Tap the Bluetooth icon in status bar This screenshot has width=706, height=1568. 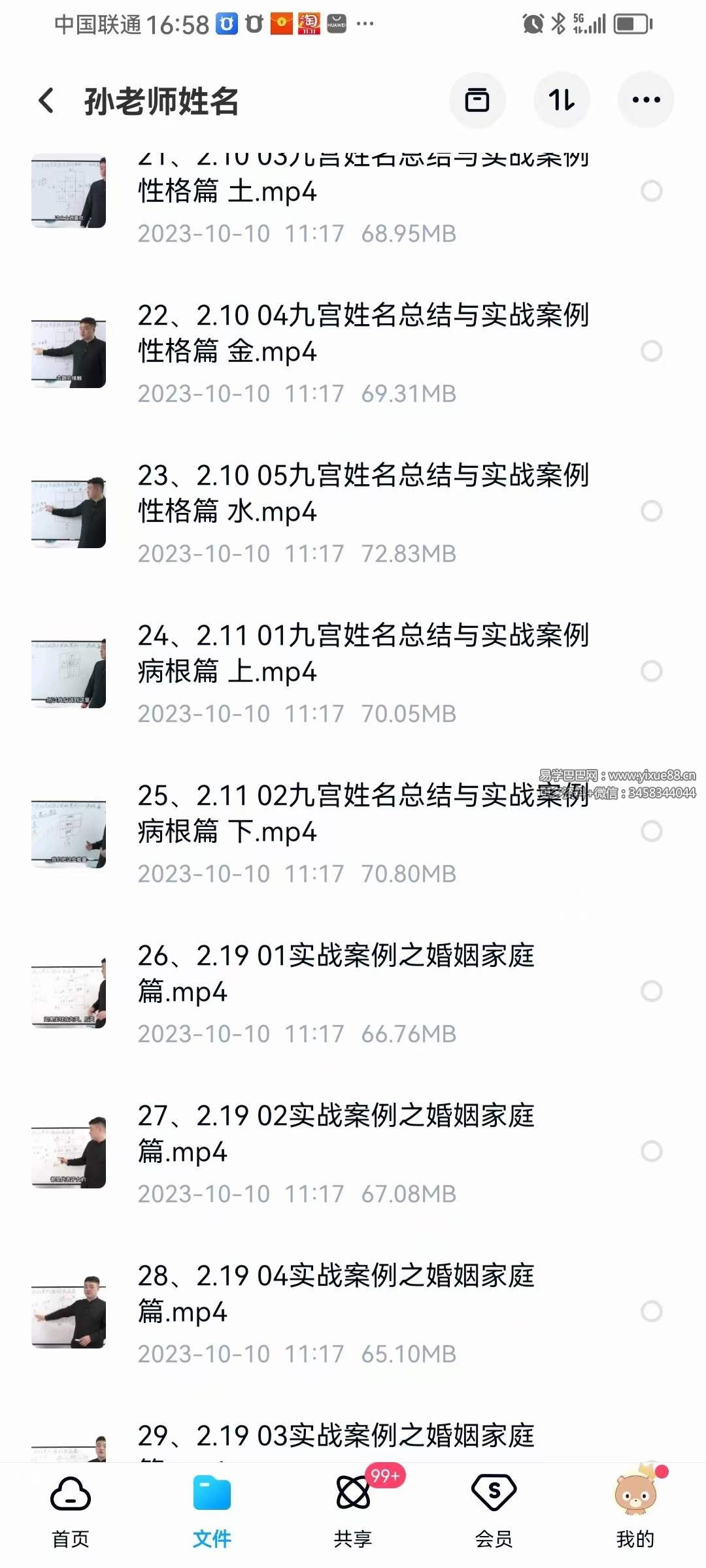click(x=559, y=23)
